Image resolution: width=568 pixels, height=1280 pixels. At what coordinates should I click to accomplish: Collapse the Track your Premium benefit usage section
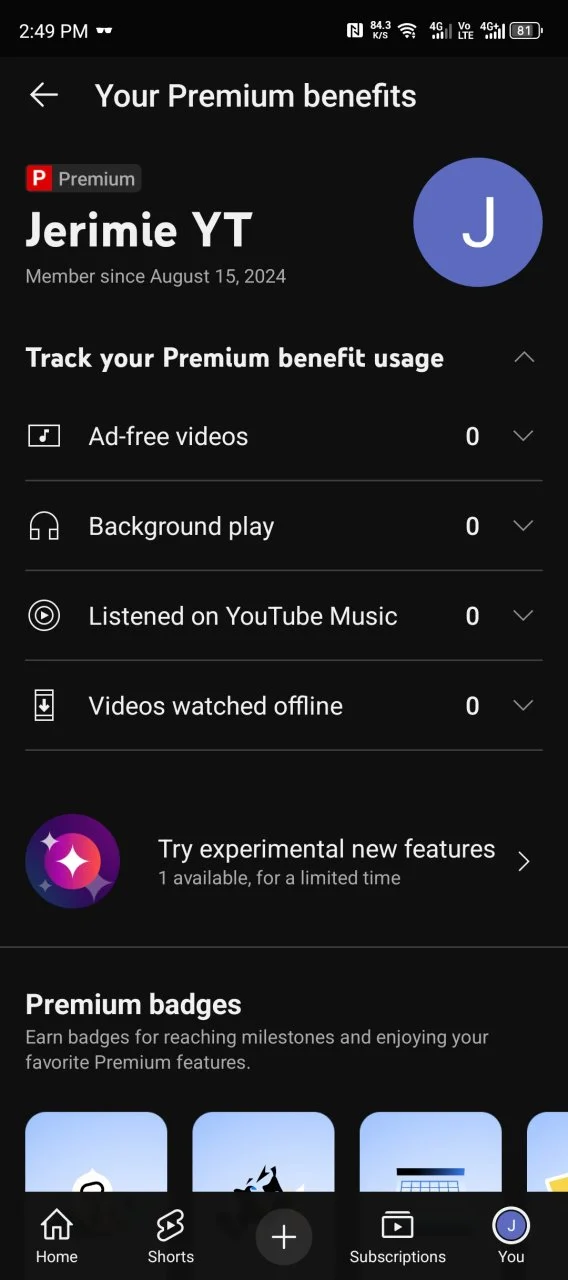coord(524,358)
